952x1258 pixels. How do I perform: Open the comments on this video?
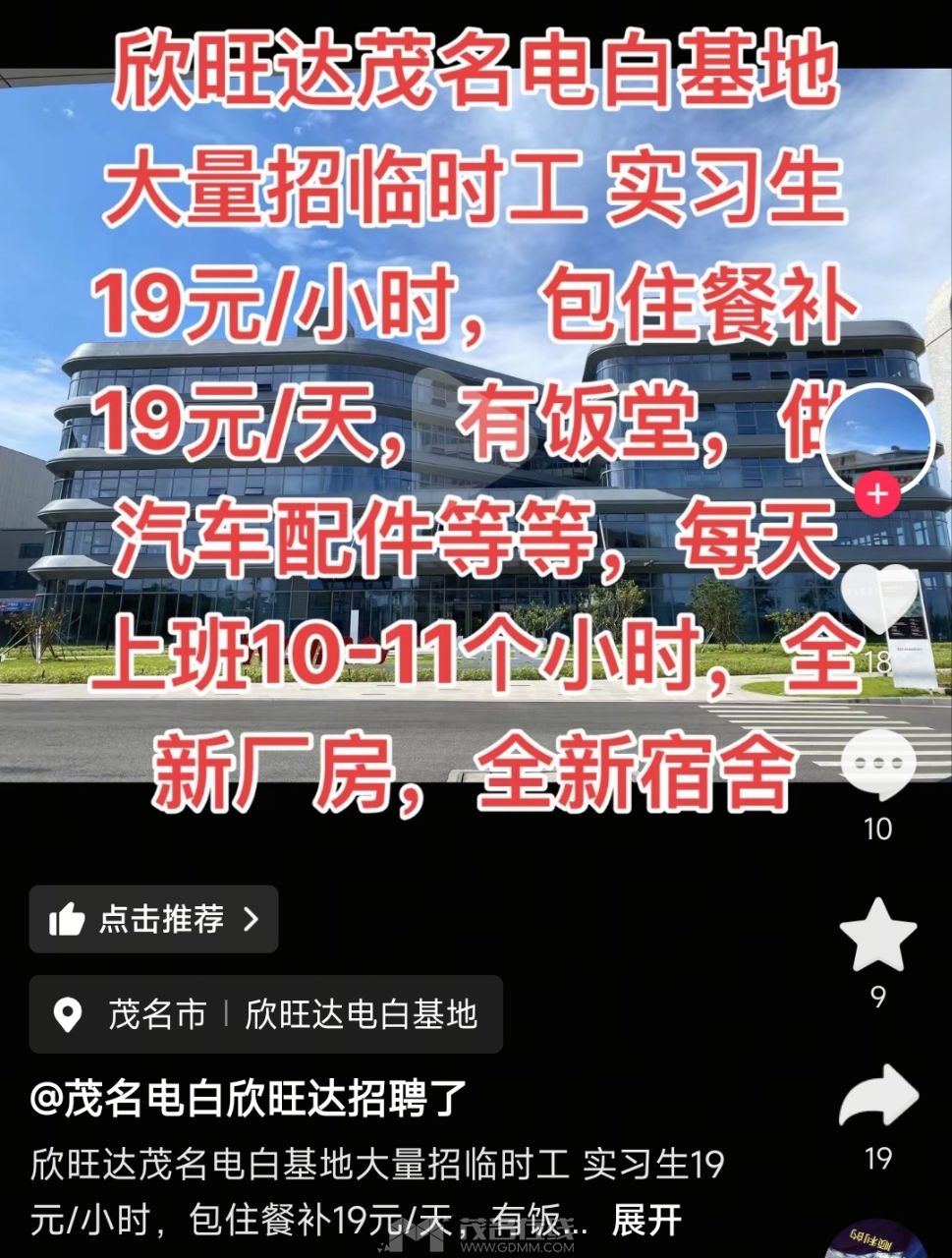878,765
